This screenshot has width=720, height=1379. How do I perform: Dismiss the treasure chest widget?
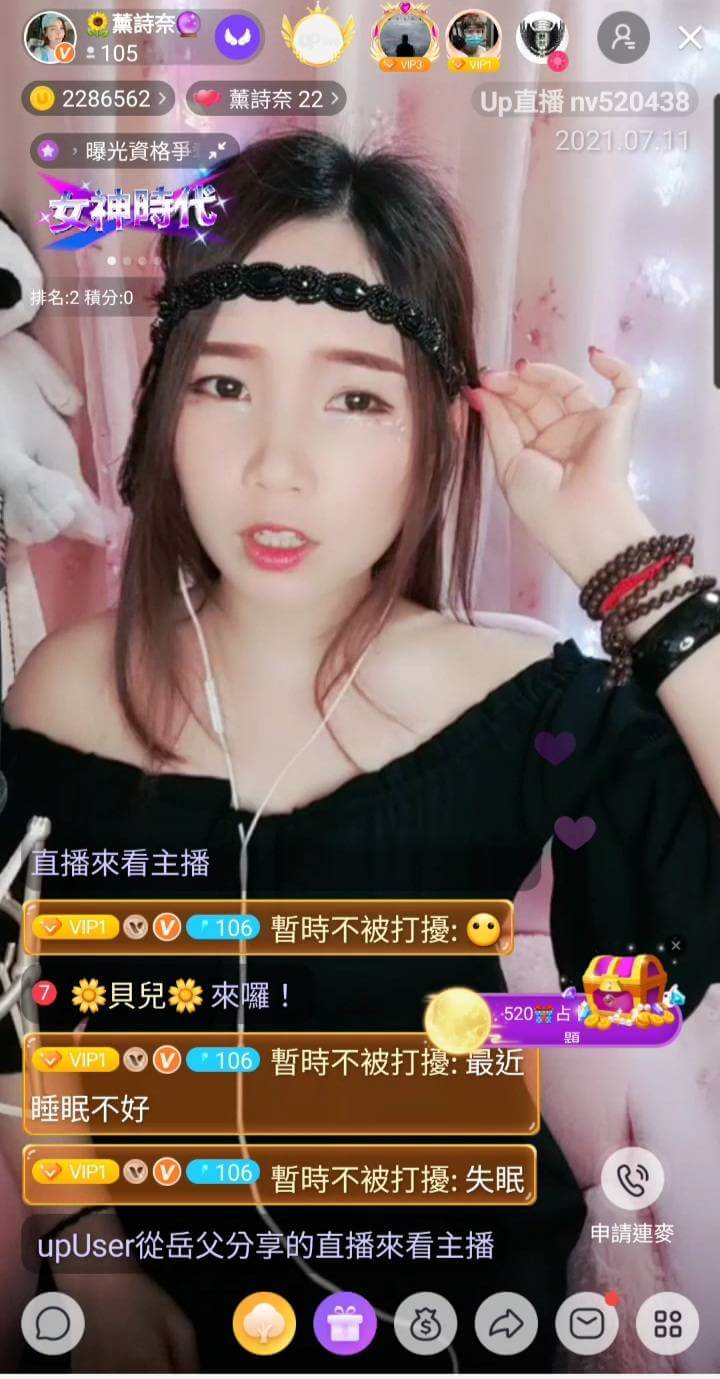pyautogui.click(x=676, y=945)
